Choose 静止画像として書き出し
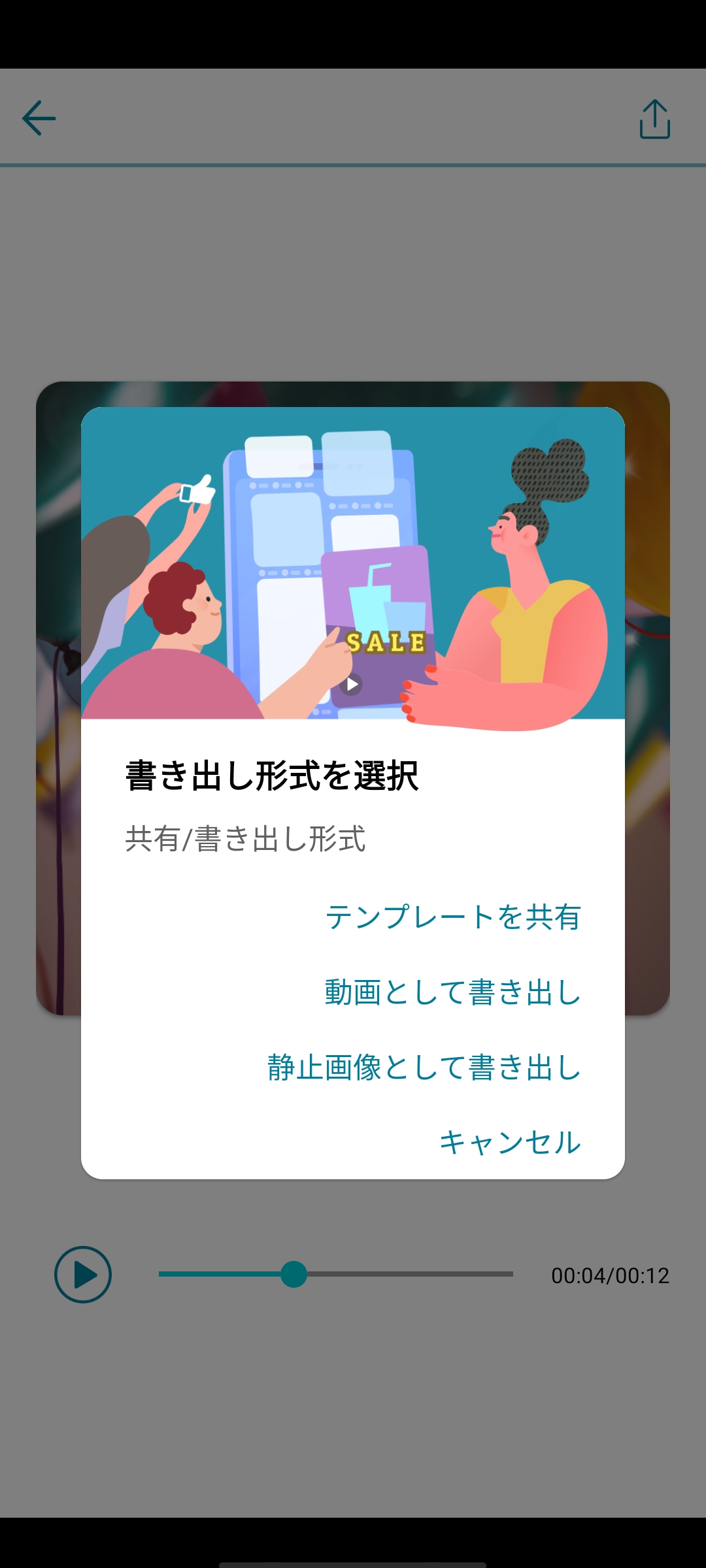The width and height of the screenshot is (706, 1568). (424, 1067)
